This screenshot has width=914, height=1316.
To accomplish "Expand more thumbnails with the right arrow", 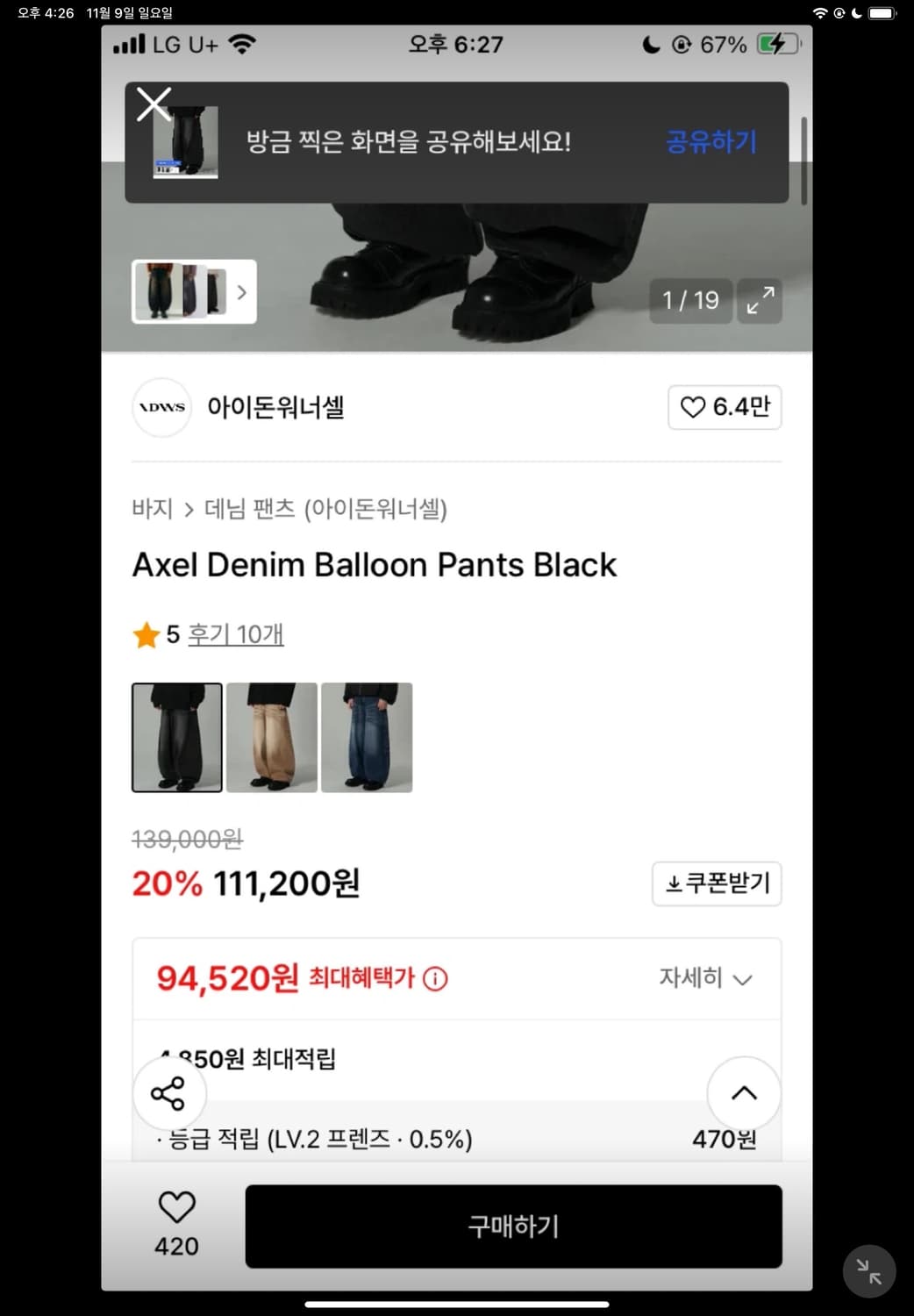I will (x=242, y=291).
